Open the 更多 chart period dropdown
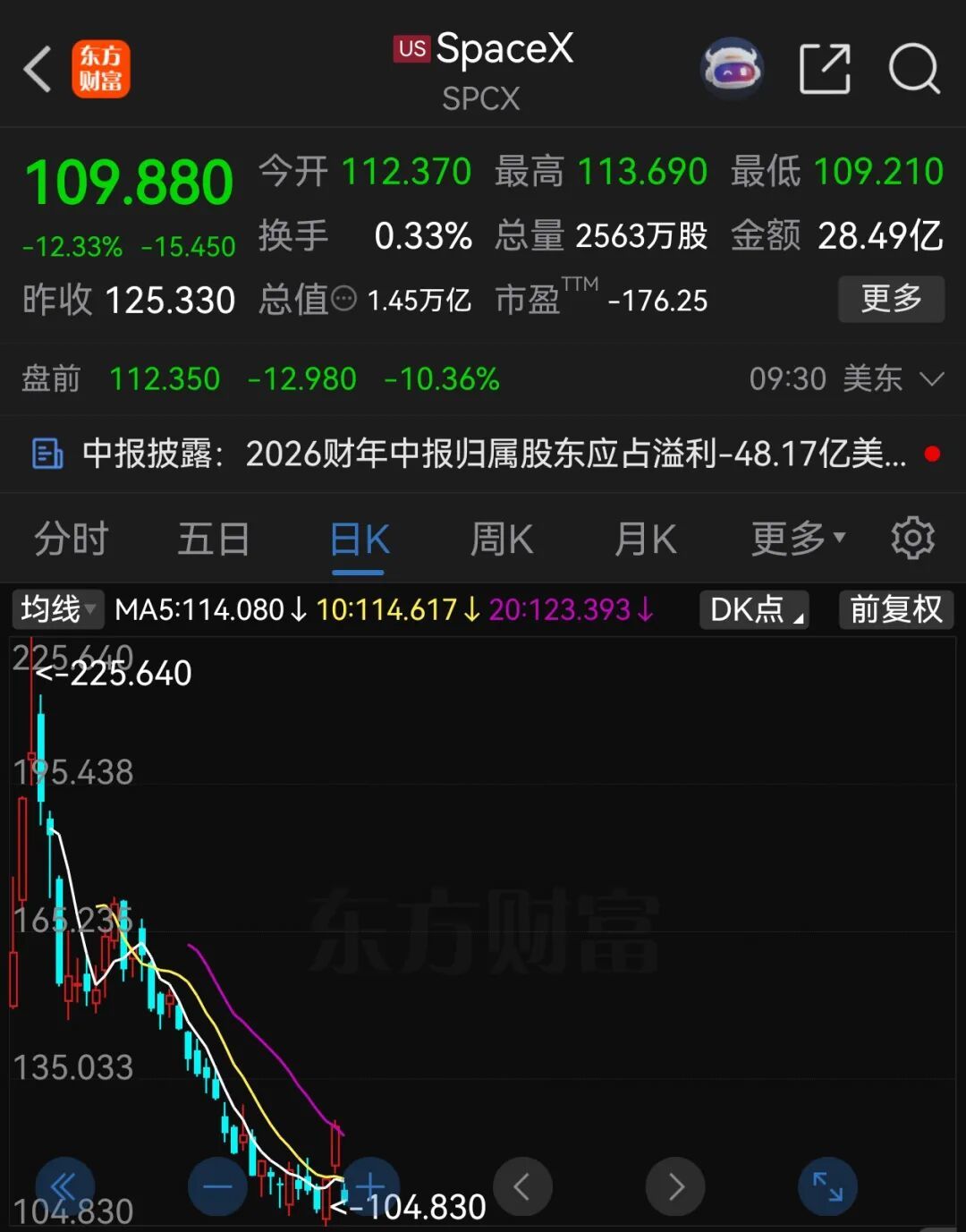The image size is (966, 1232). 798,539
